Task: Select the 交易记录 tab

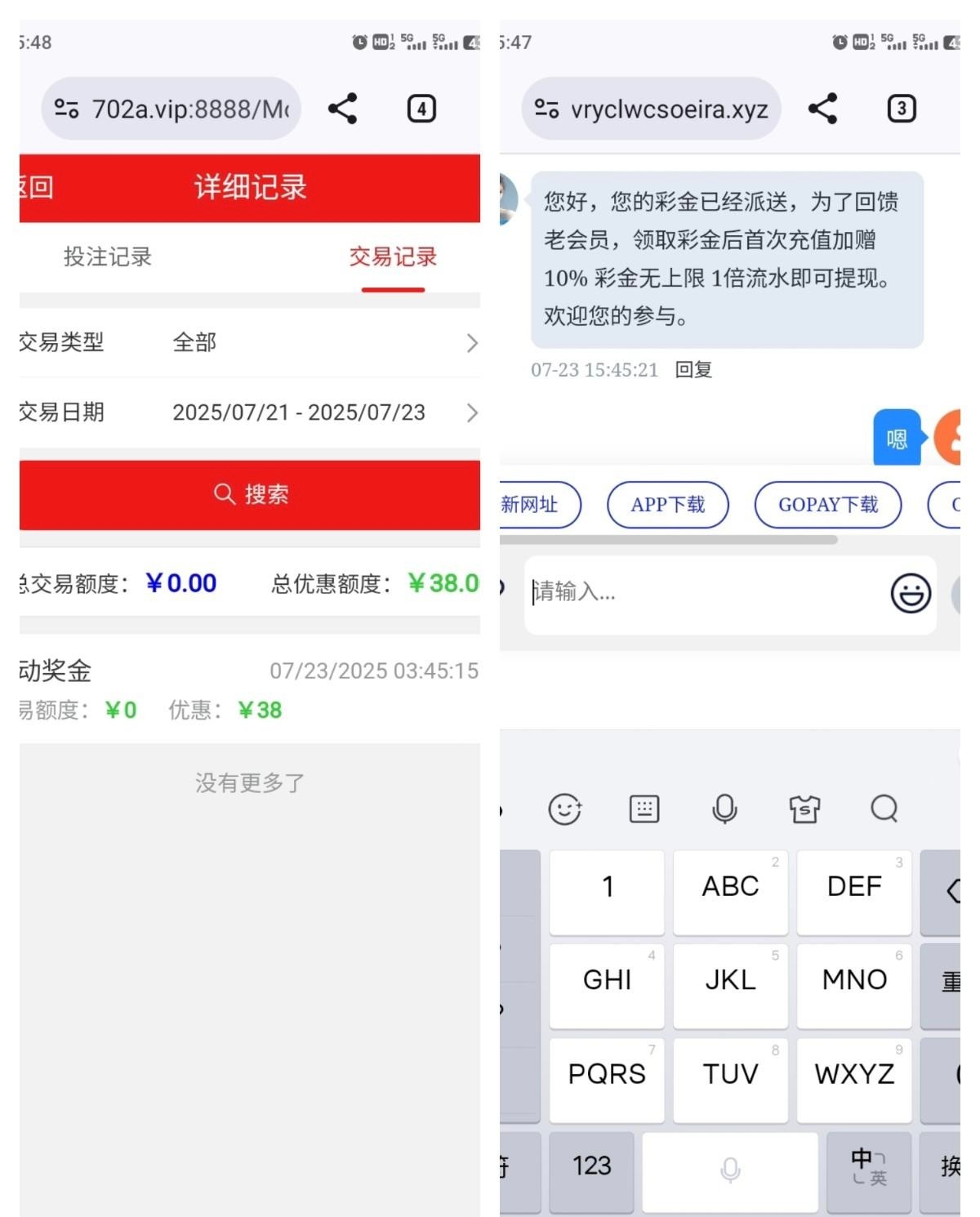Action: [x=393, y=257]
